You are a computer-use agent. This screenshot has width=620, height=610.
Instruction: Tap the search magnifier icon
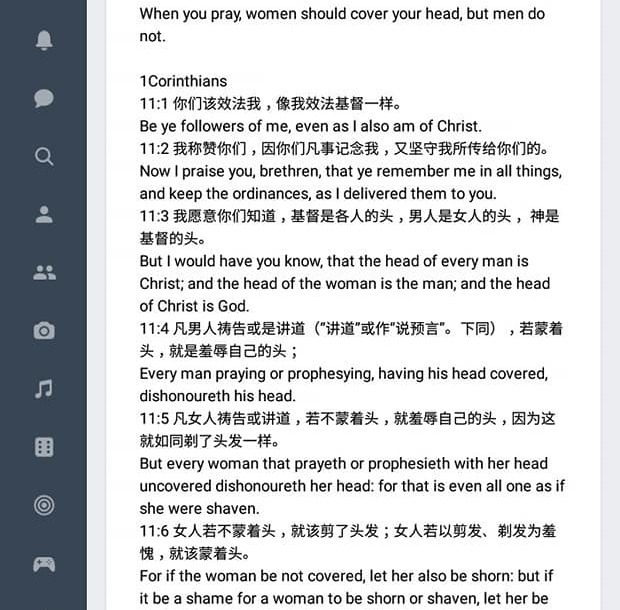pos(43,156)
